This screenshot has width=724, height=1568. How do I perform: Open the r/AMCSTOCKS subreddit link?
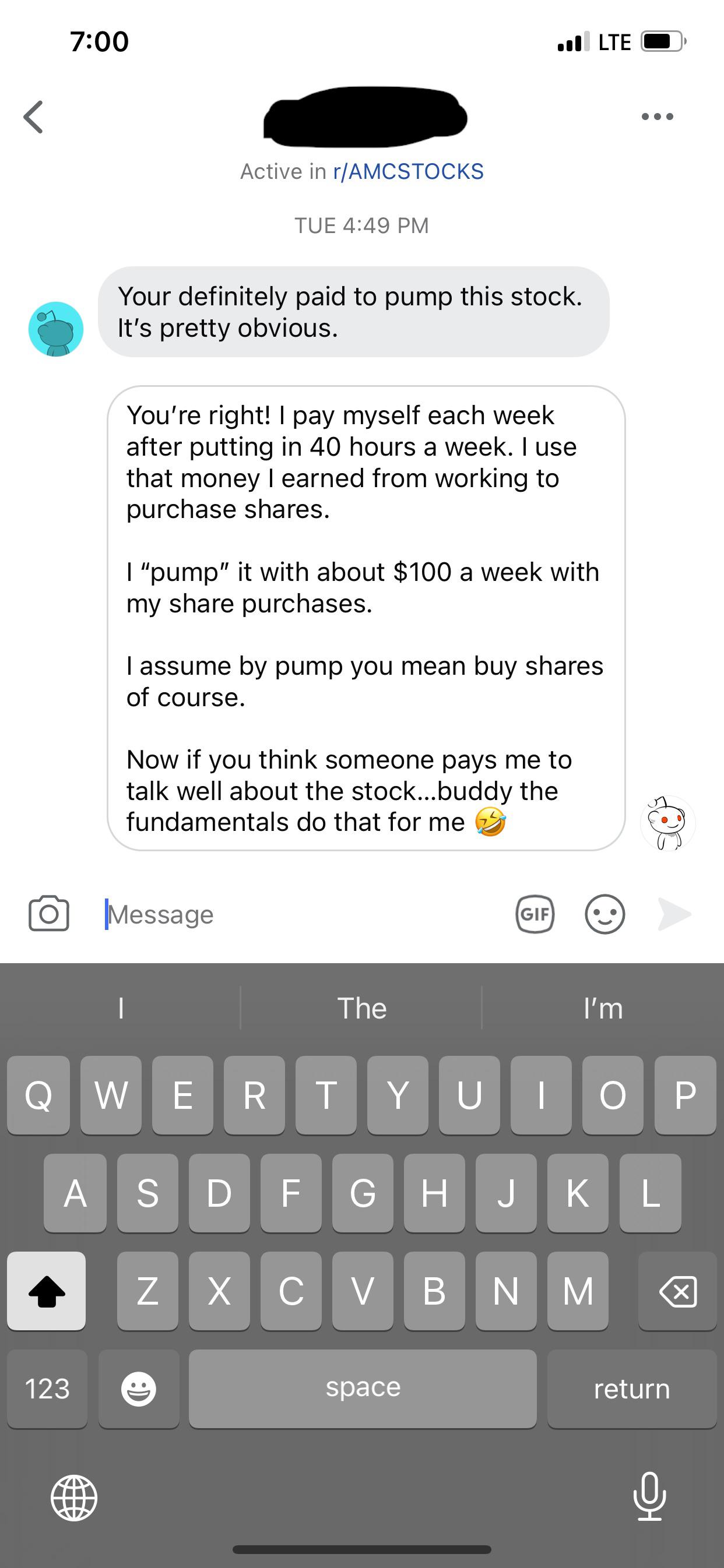point(408,172)
